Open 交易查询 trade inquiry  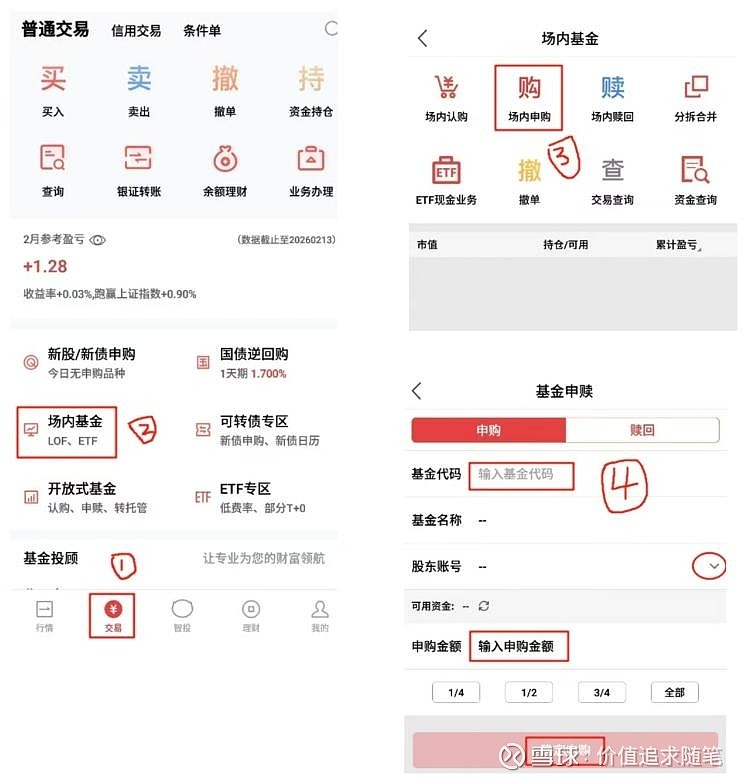(614, 178)
